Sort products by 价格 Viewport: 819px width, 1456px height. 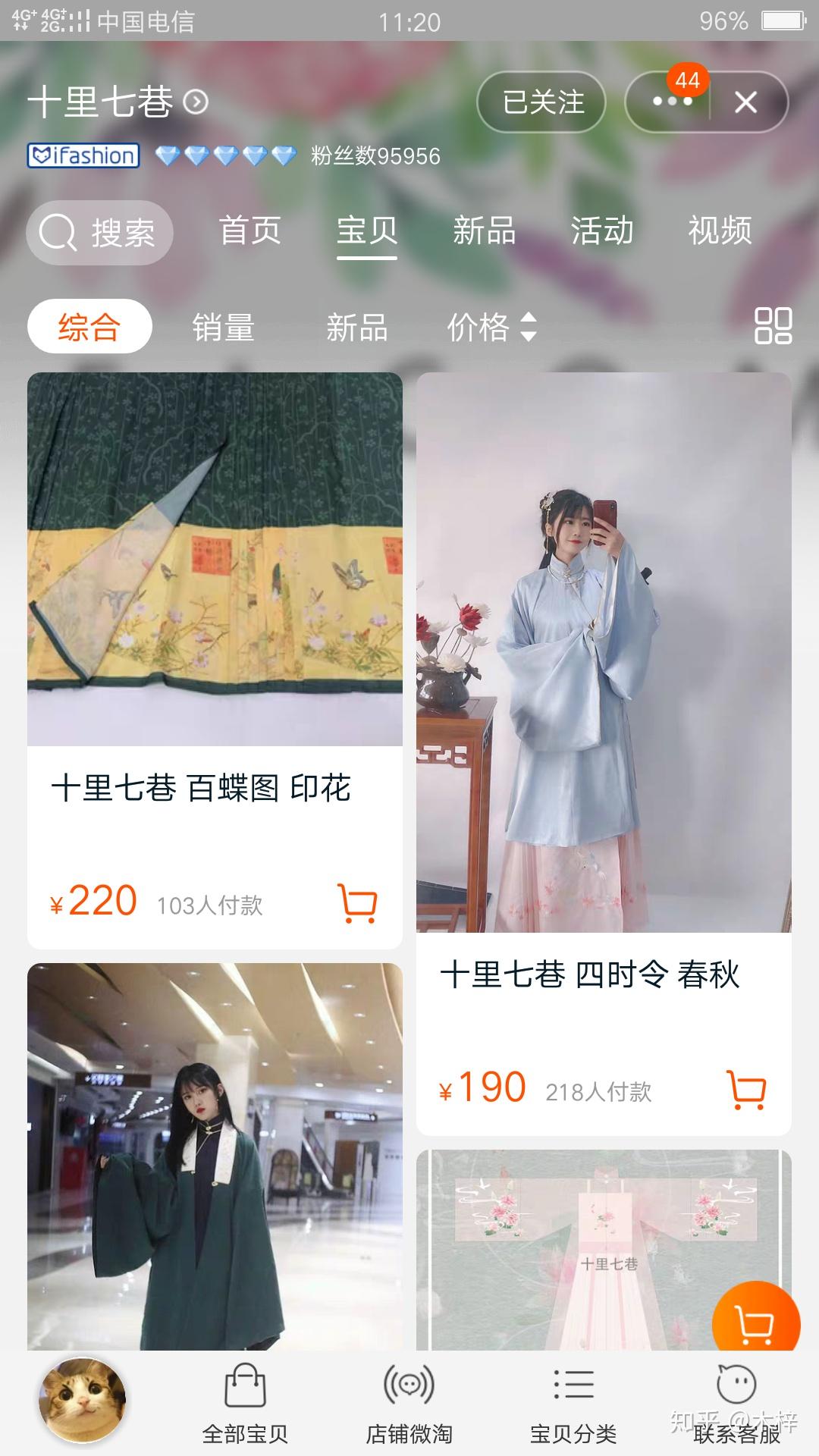[491, 328]
